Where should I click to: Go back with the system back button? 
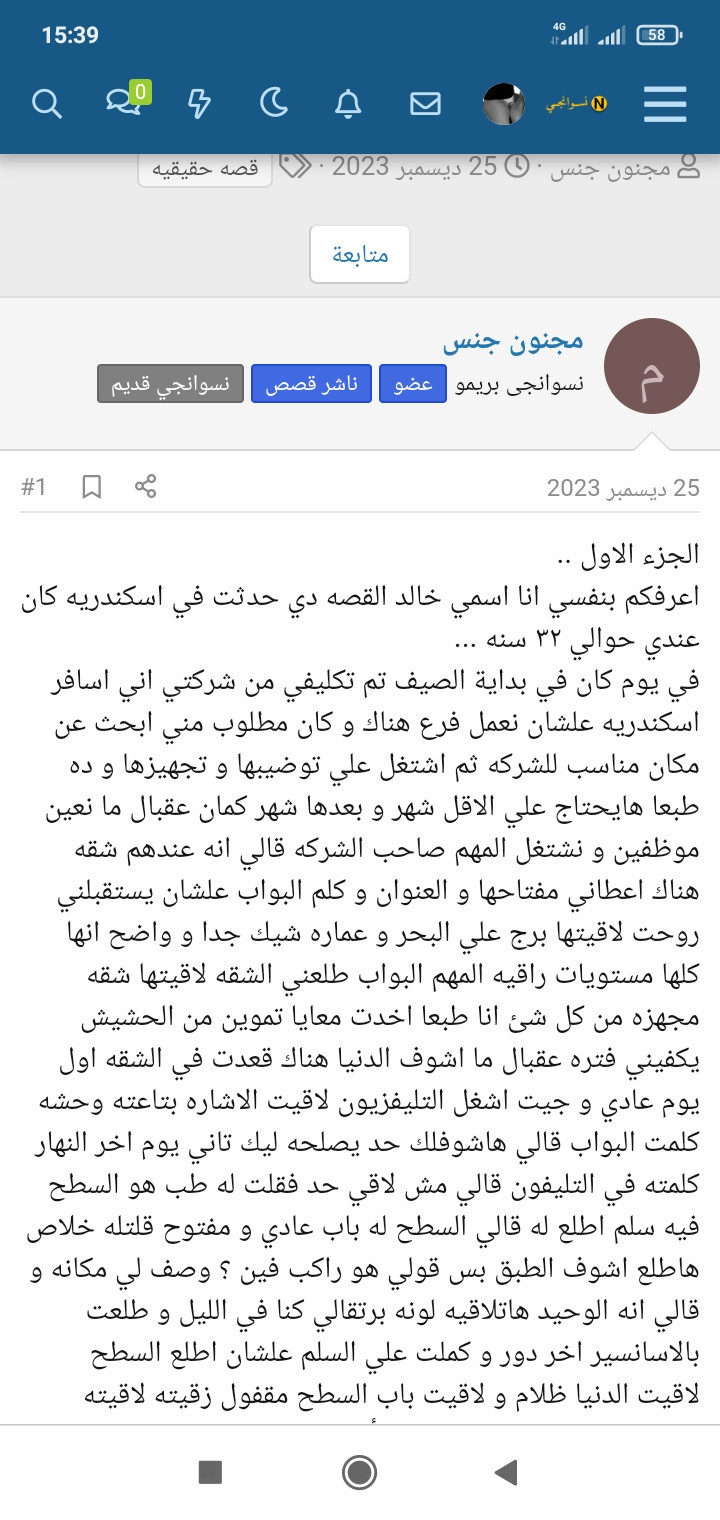click(x=507, y=1471)
